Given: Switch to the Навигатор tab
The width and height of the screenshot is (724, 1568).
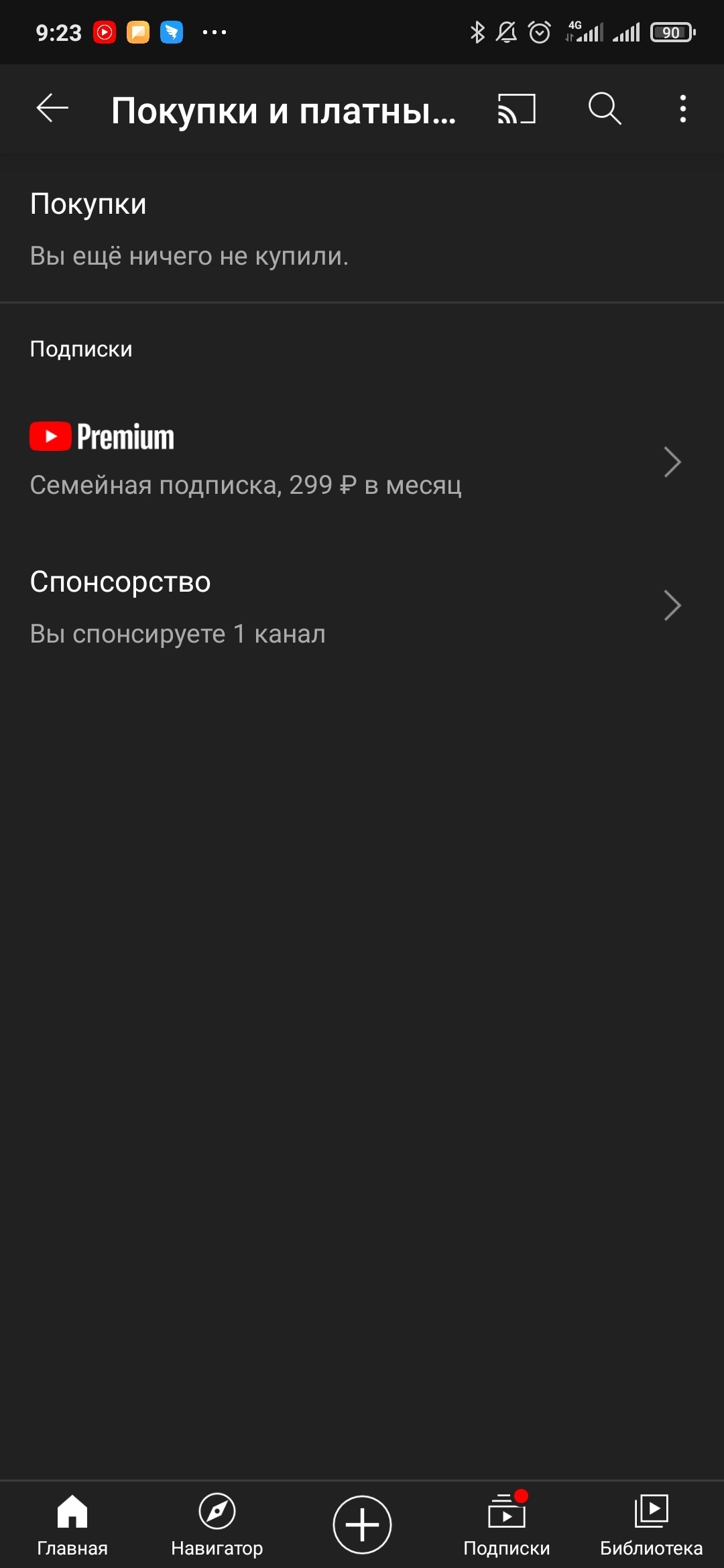Looking at the screenshot, I should tap(217, 1524).
